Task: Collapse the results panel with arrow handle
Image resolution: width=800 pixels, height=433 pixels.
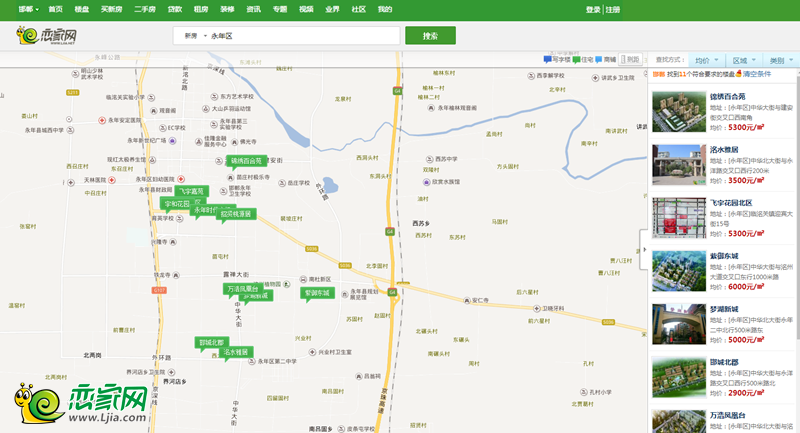Action: 644,249
